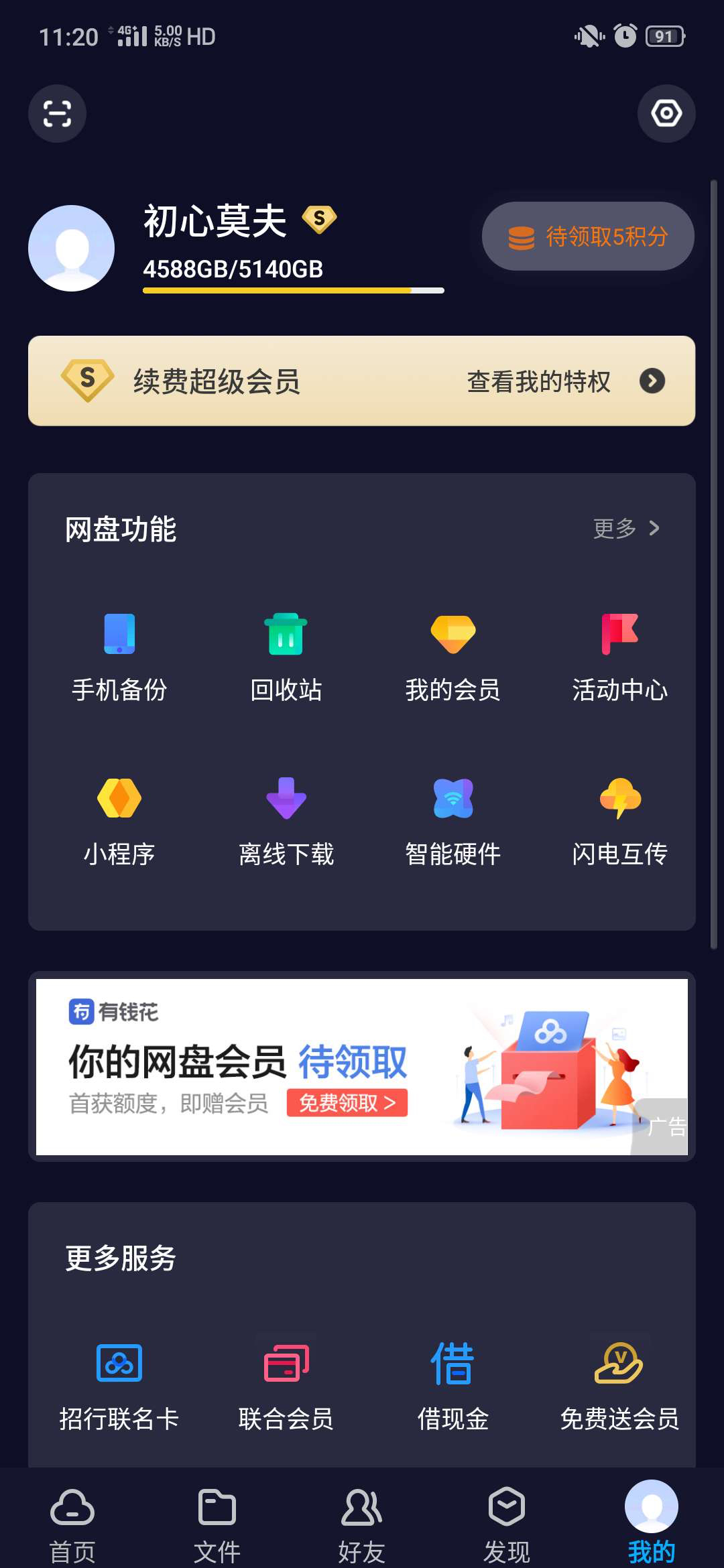Open the 续费超级会员 renewal banner

[361, 381]
